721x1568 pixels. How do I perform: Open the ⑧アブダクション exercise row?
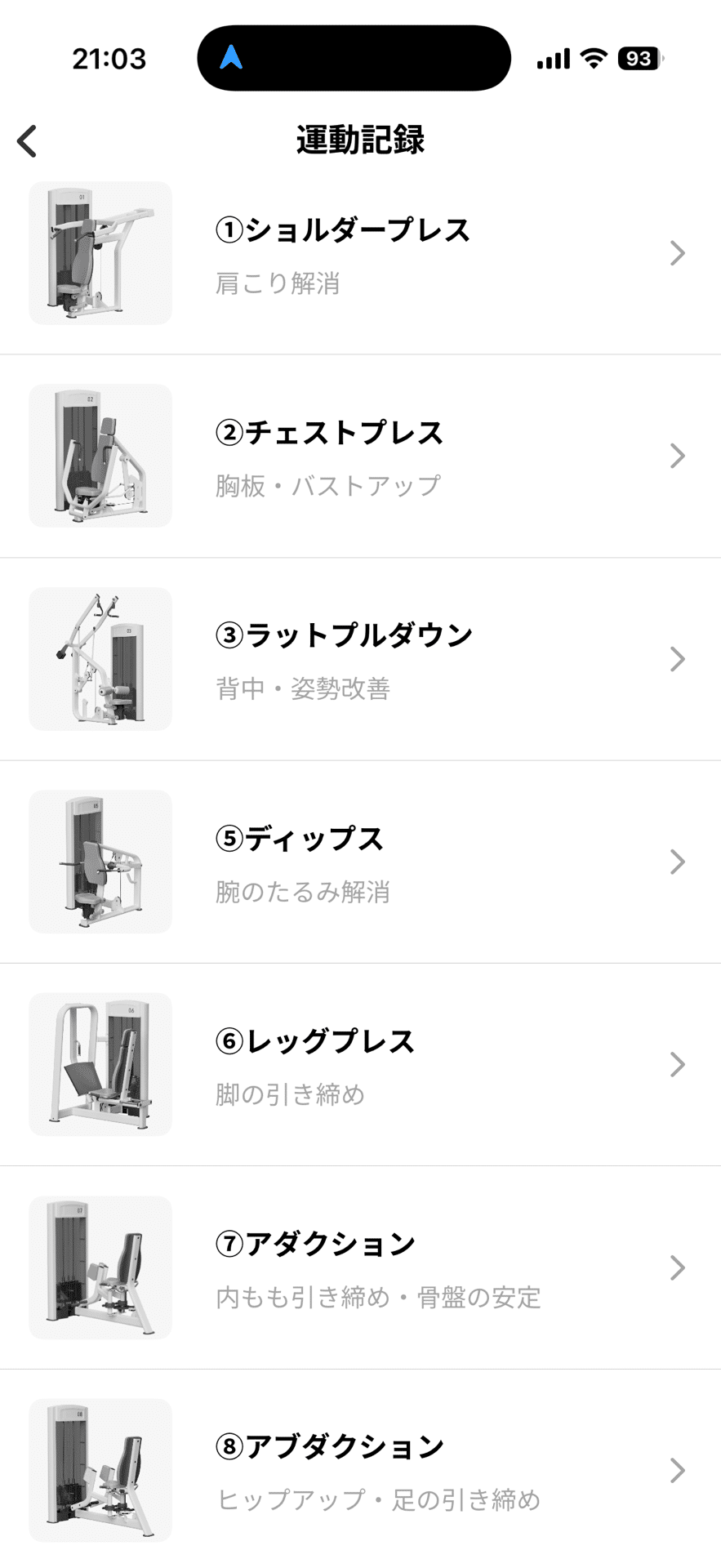[359, 1470]
